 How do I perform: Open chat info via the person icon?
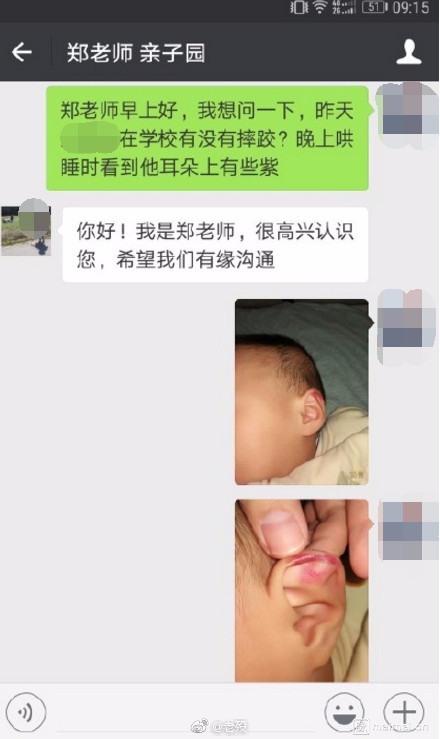tap(408, 52)
